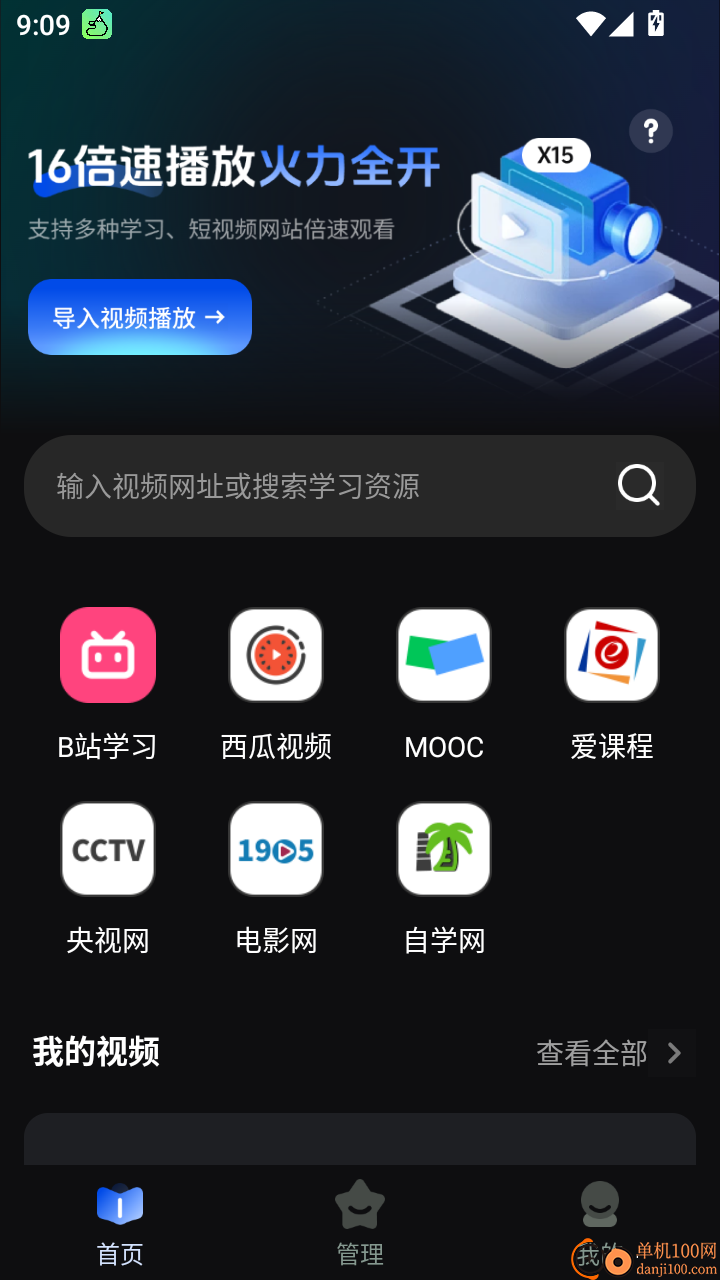Open the question mark help icon
The width and height of the screenshot is (720, 1280).
(x=650, y=131)
